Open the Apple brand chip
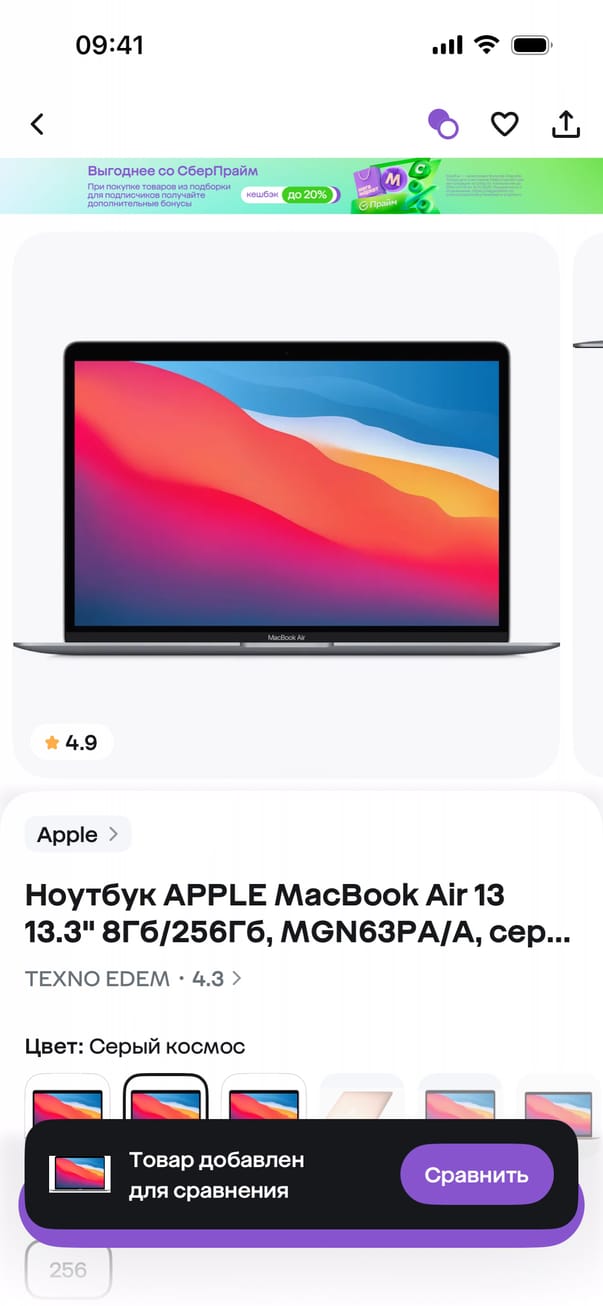Screen dimensions: 603x1306 78,834
